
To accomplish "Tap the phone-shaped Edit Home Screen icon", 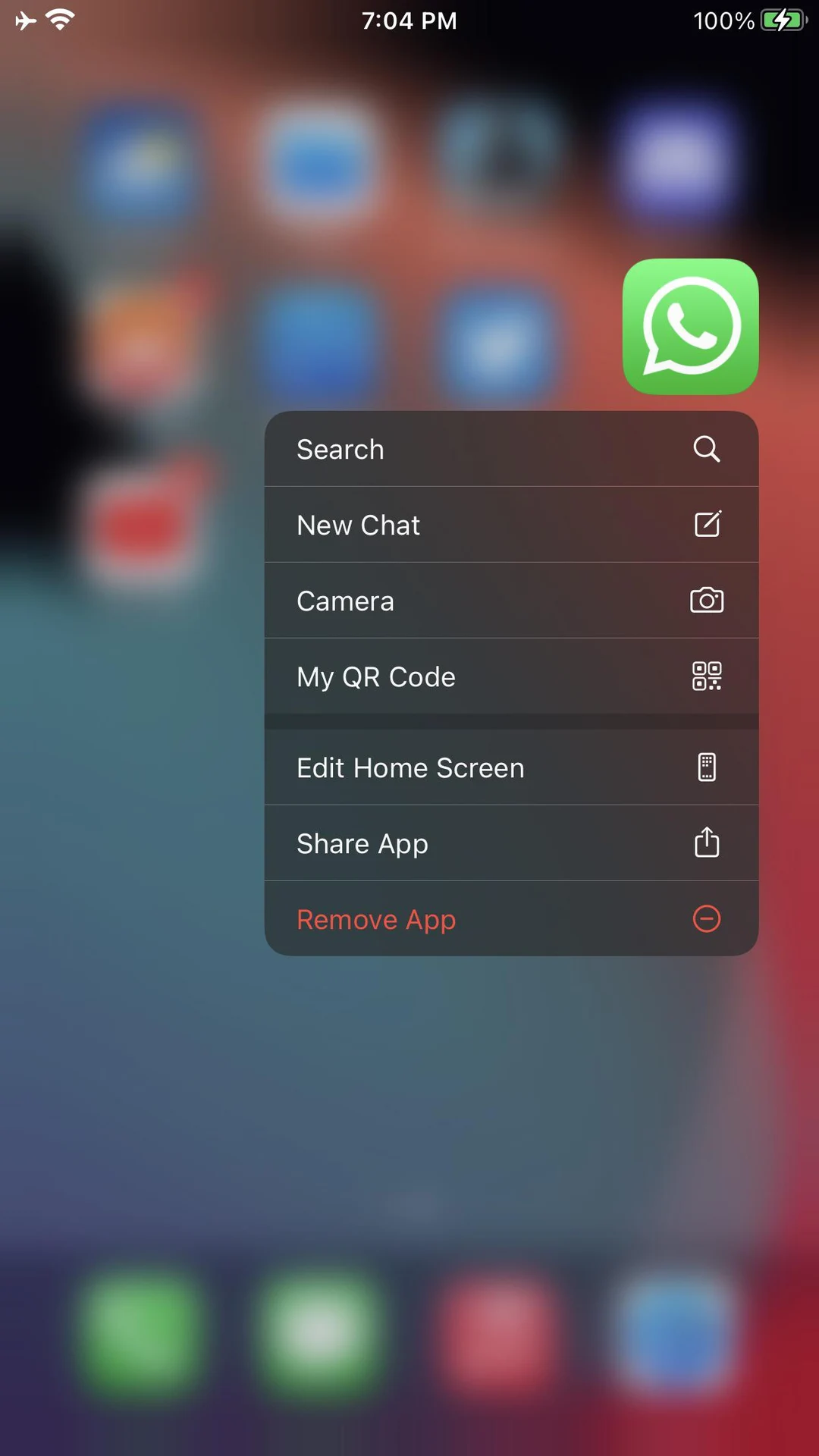I will point(707,767).
